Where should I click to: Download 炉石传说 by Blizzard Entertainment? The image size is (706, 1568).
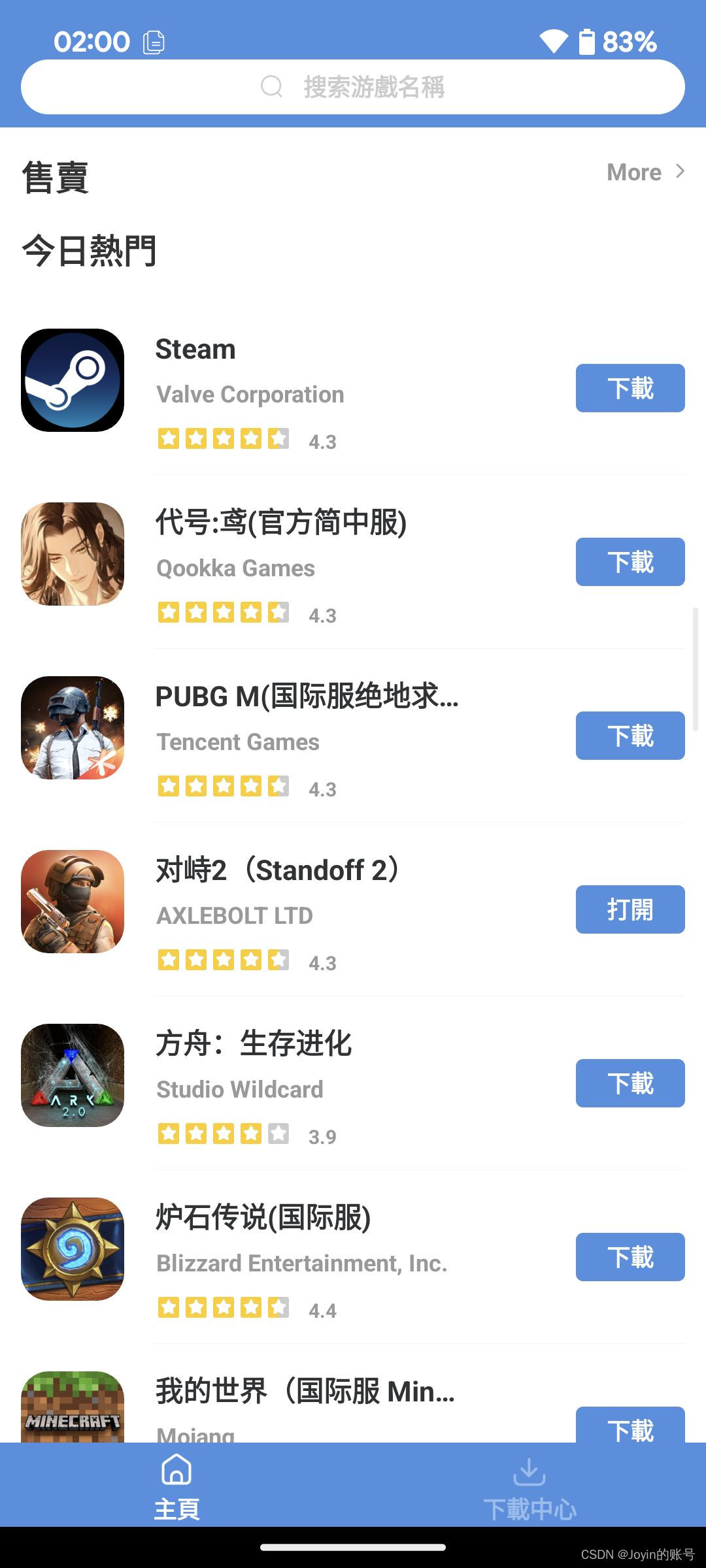coord(630,1257)
